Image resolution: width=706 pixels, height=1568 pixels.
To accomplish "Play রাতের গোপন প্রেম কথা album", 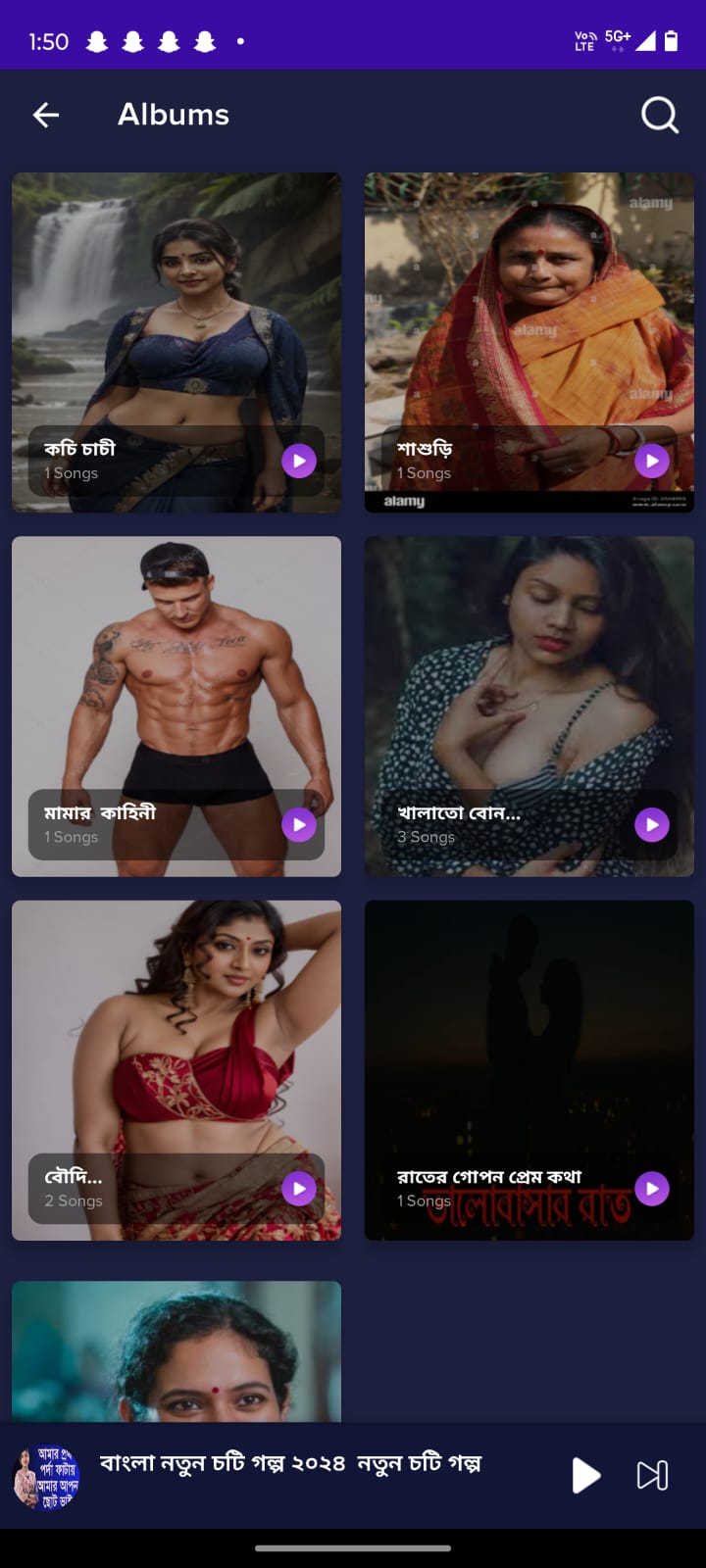I will click(x=651, y=1188).
